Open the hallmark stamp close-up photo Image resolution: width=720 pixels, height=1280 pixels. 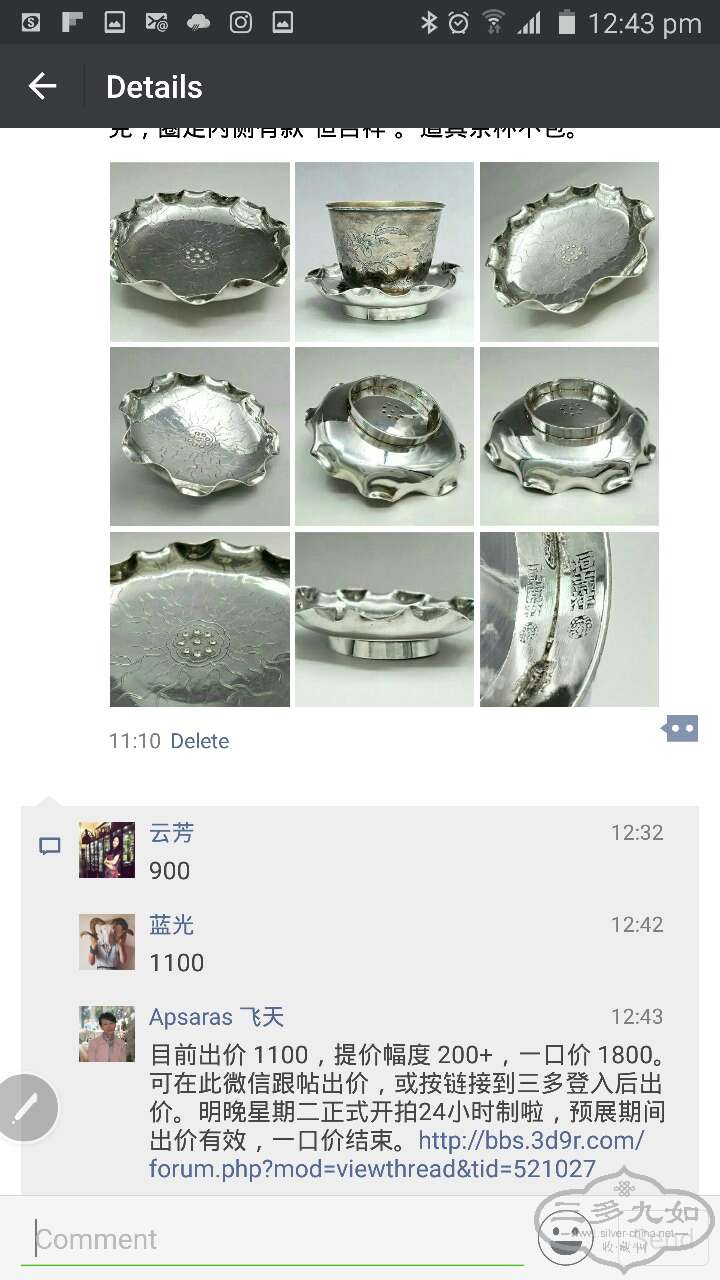569,619
